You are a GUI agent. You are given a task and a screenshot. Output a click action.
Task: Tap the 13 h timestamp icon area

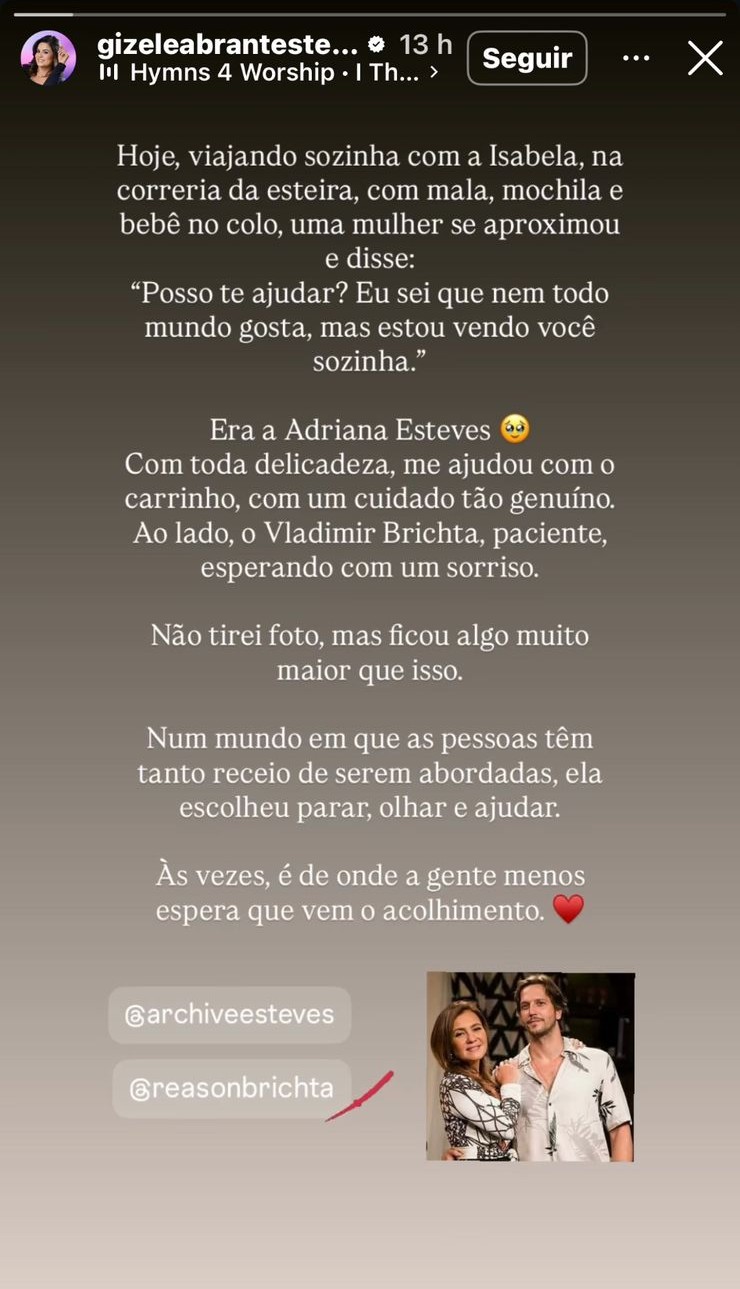click(424, 44)
